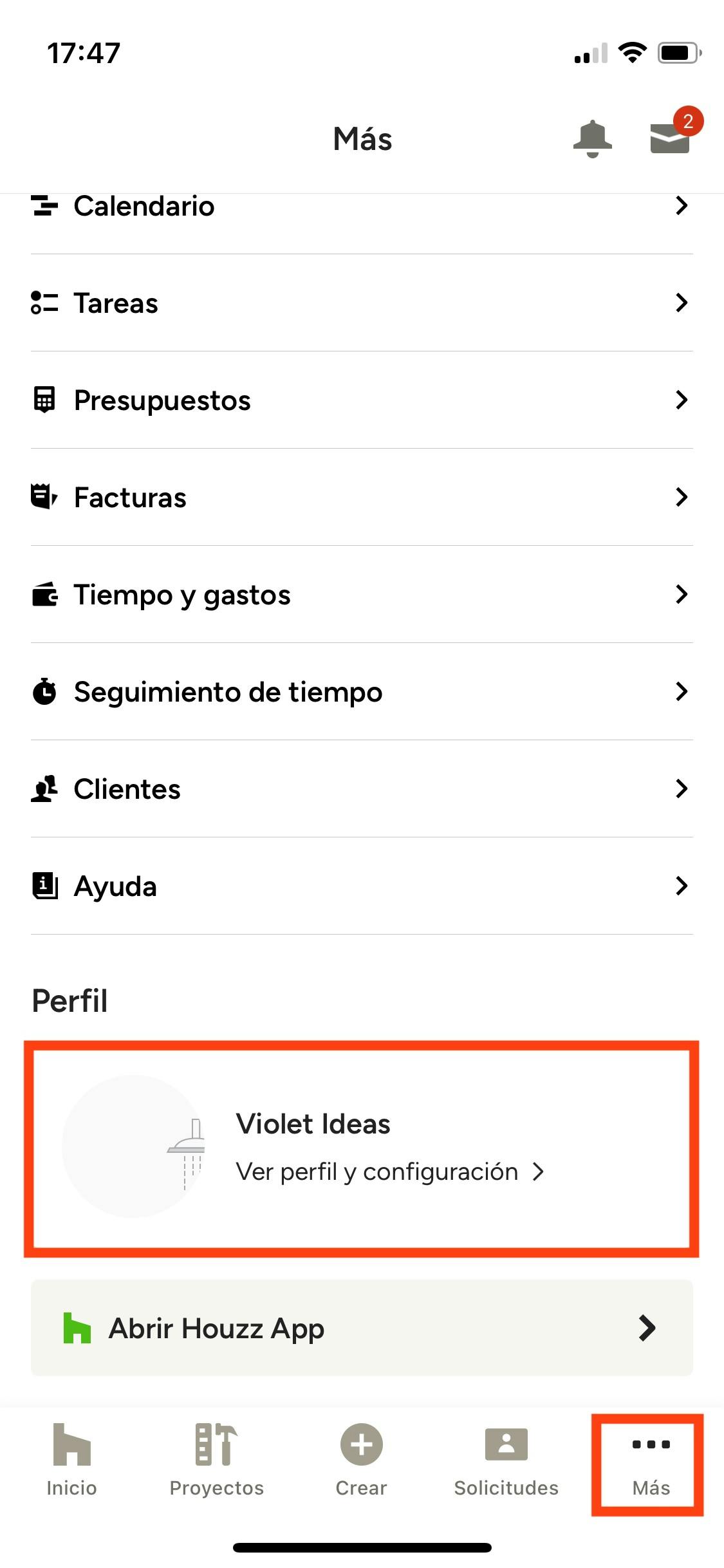Screen dimensions: 724x1568
Task: Go to Tareas
Action: tap(362, 303)
